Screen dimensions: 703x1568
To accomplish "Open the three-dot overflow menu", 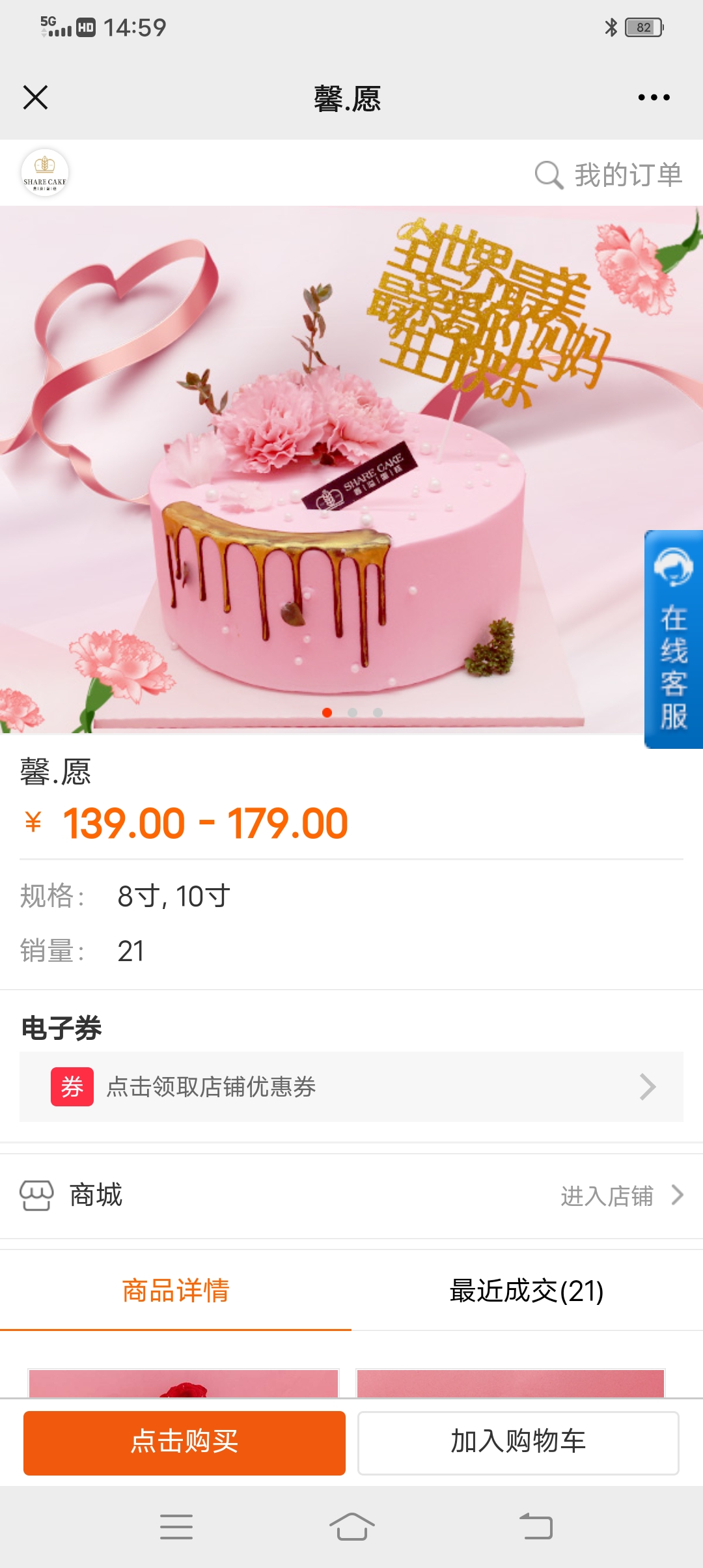I will coord(654,98).
